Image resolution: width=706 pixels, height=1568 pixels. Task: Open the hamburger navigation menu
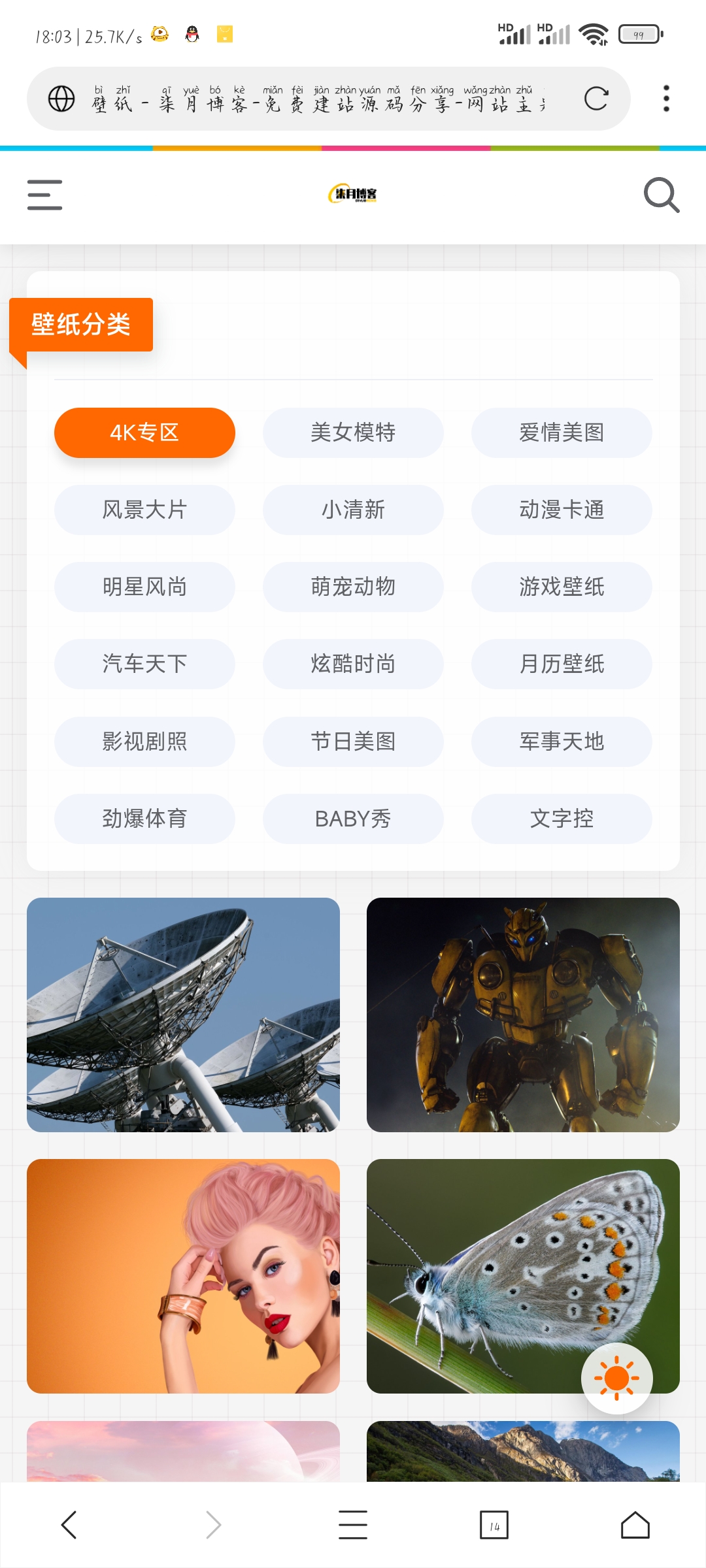[x=44, y=195]
